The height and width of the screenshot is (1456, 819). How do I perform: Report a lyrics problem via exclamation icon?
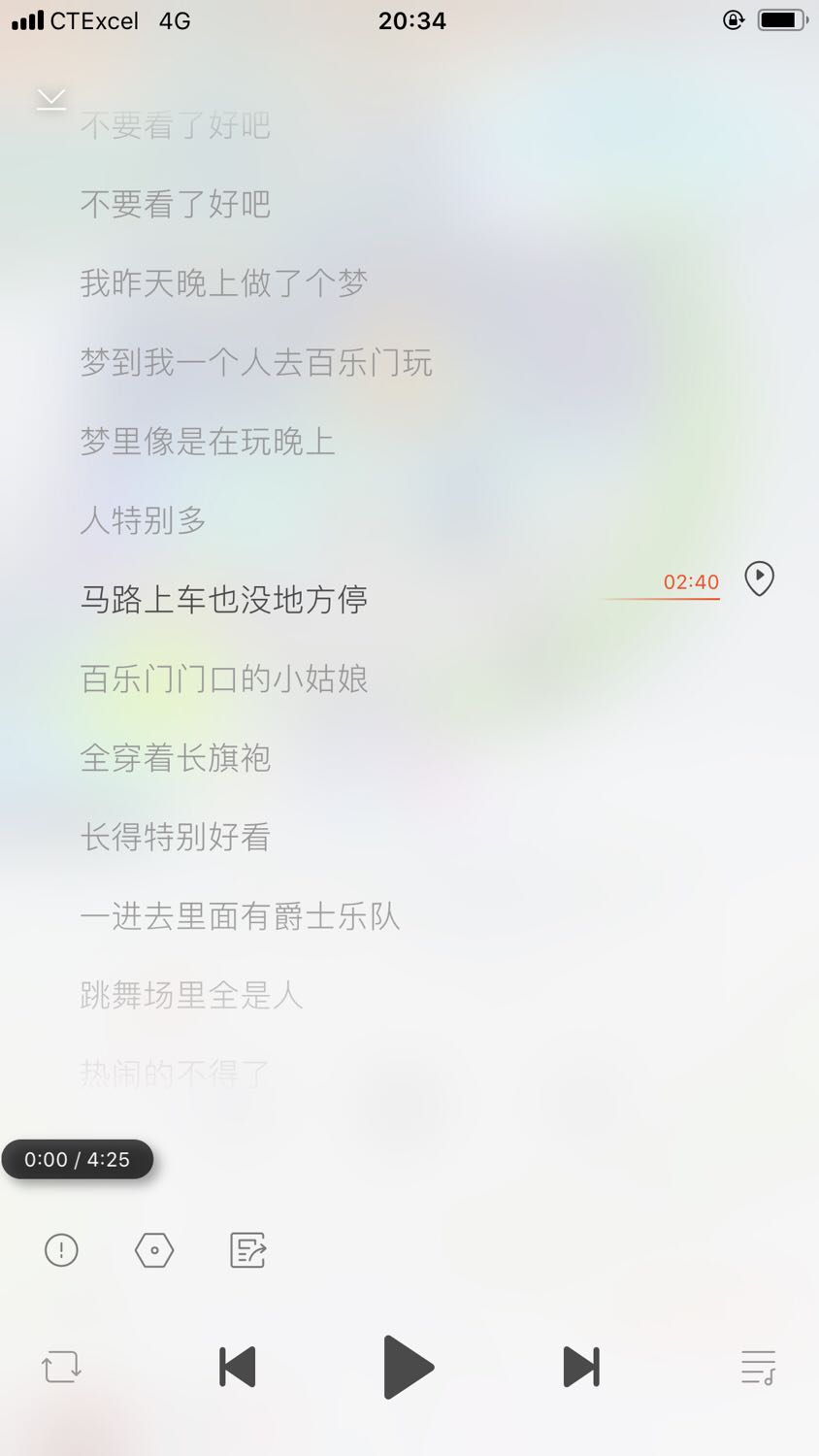(61, 1249)
